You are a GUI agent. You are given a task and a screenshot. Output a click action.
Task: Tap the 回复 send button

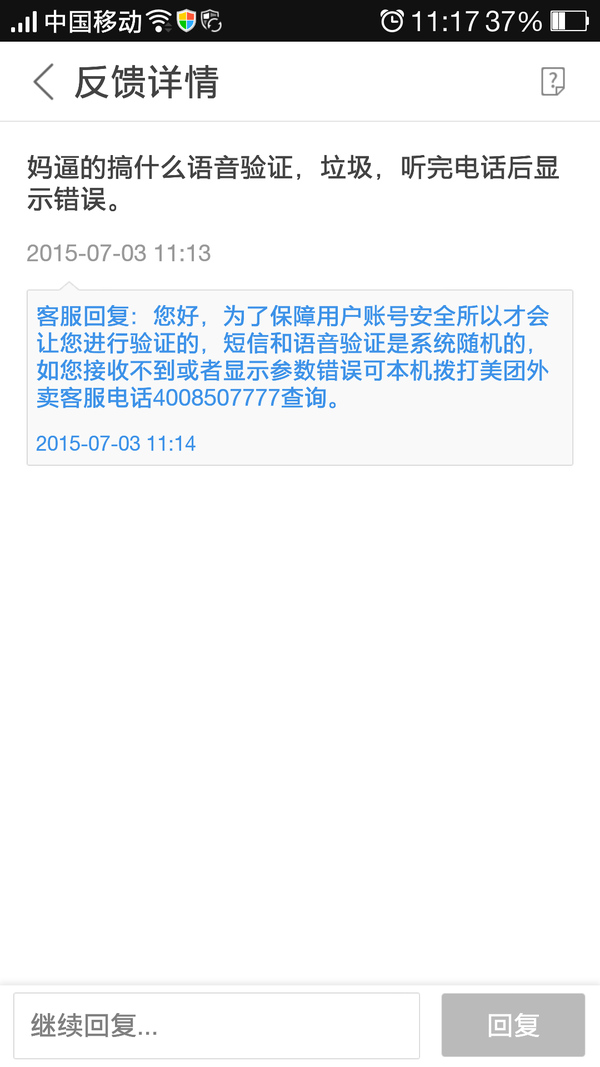513,1025
